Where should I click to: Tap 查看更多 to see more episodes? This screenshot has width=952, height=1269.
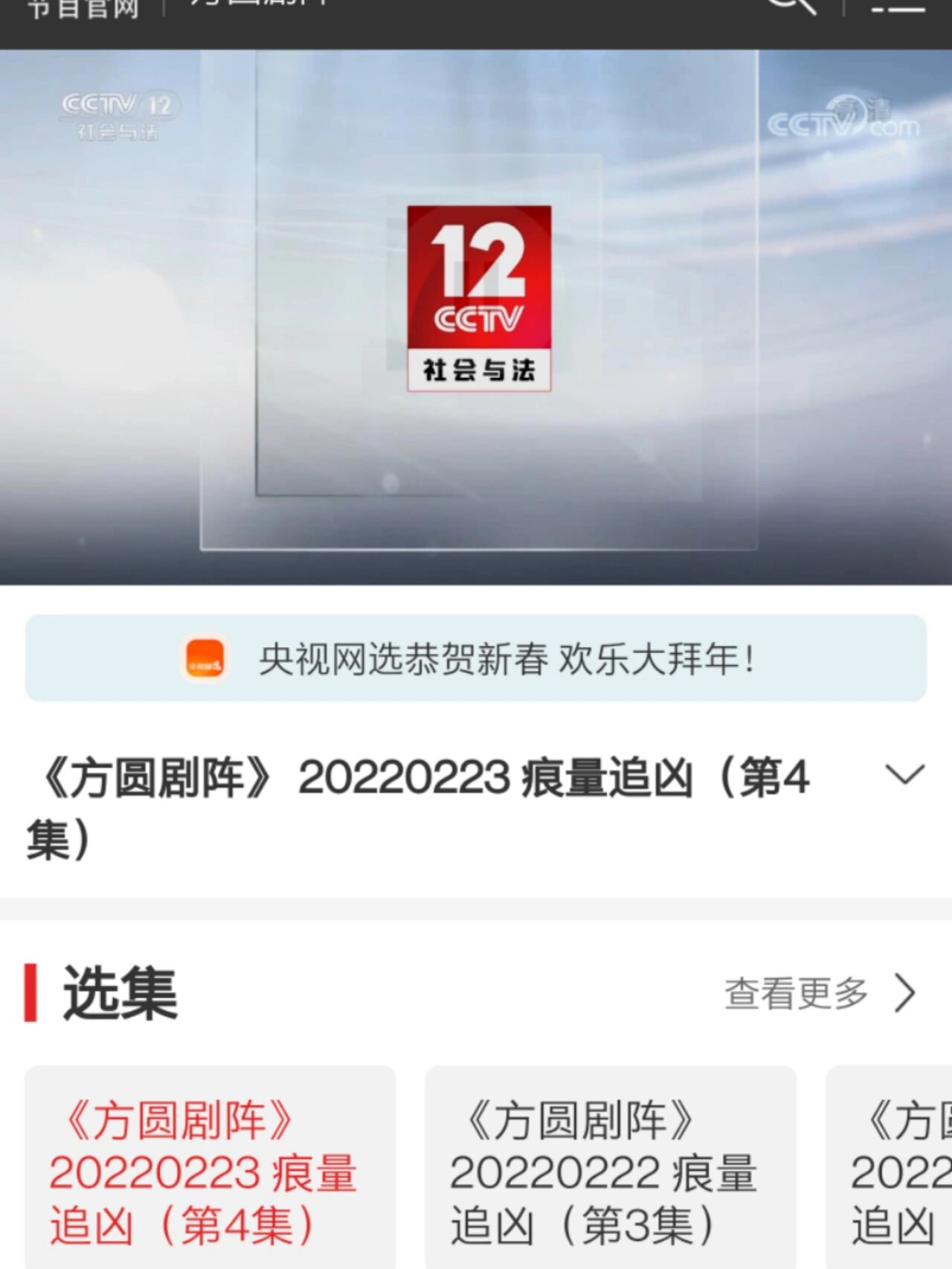820,993
